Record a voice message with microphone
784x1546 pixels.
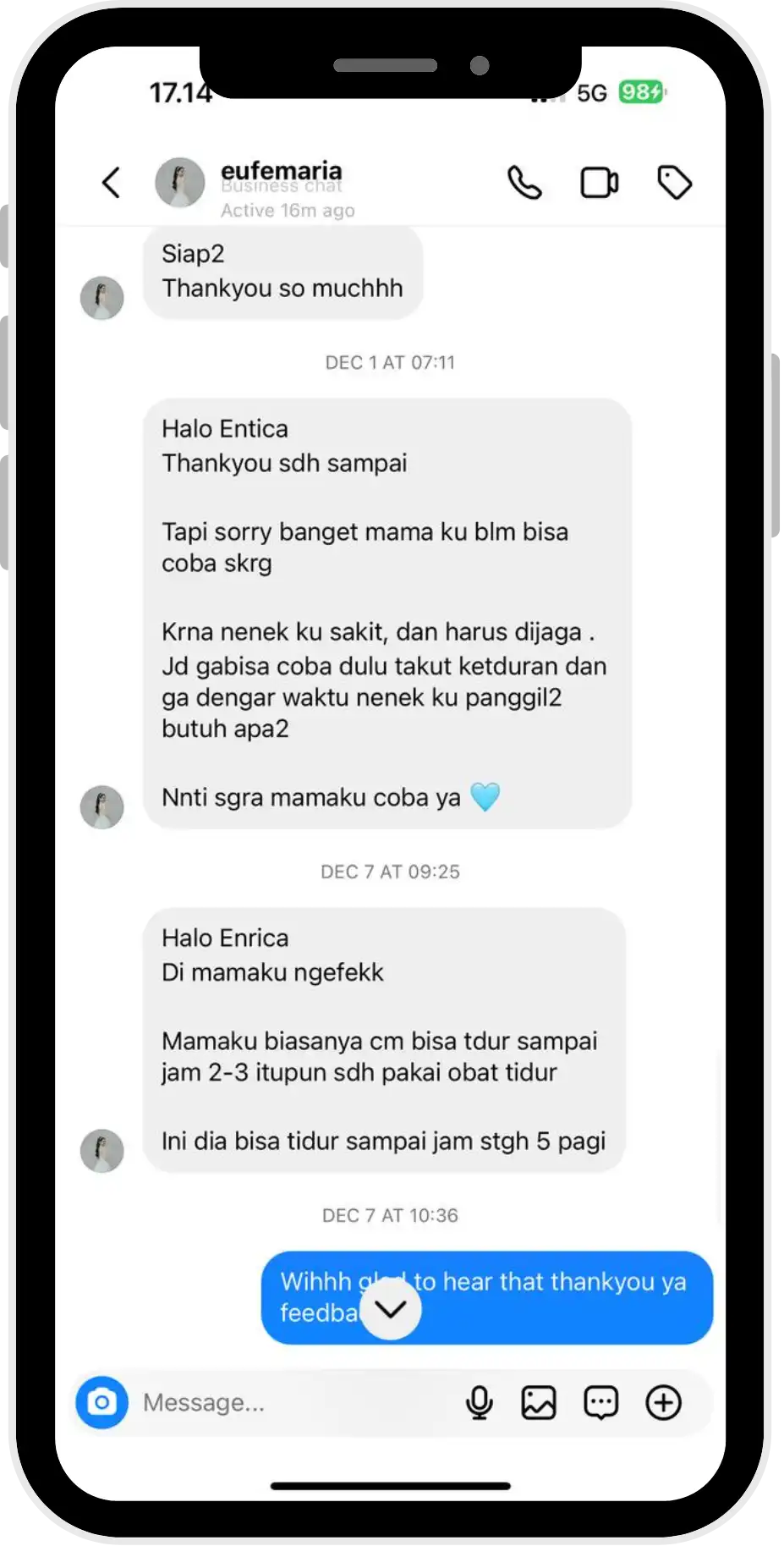click(x=479, y=1402)
